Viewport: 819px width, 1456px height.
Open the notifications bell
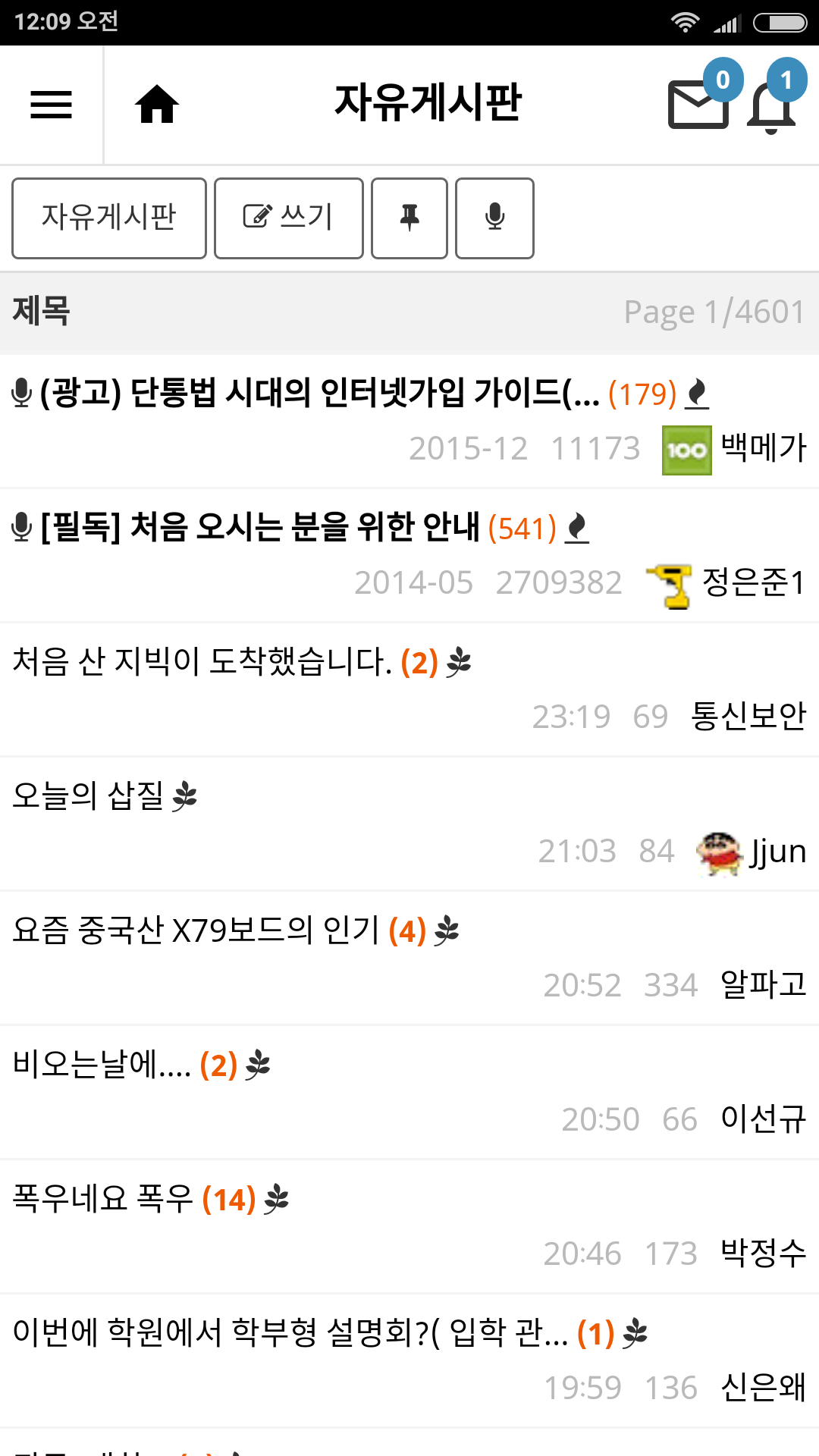[x=771, y=107]
